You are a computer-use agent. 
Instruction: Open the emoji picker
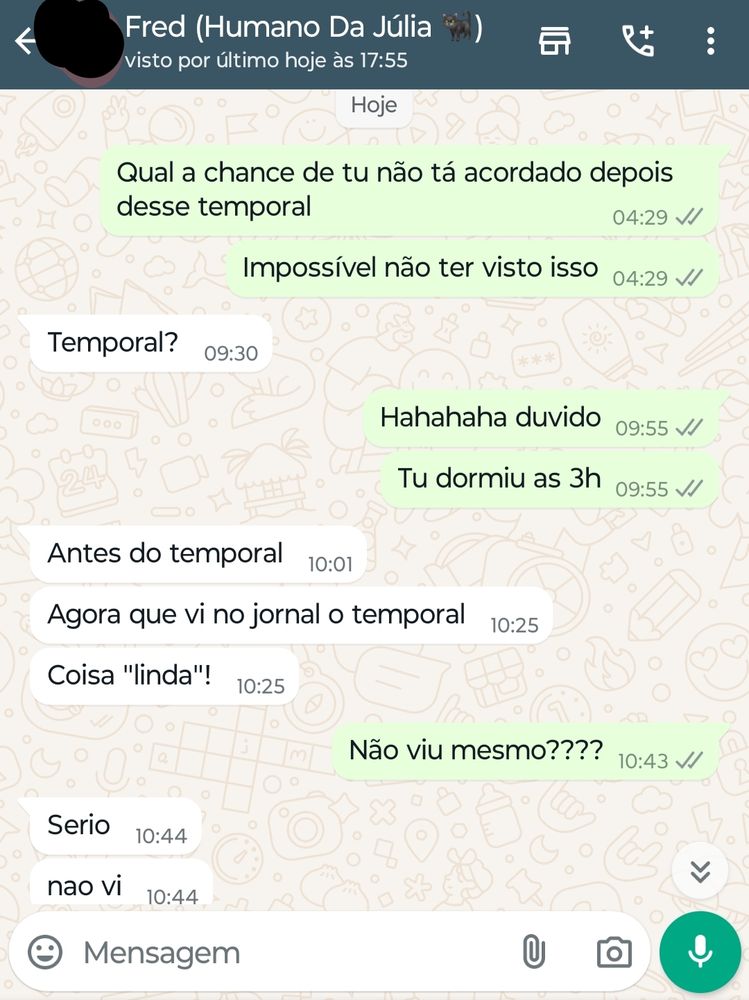pos(45,952)
